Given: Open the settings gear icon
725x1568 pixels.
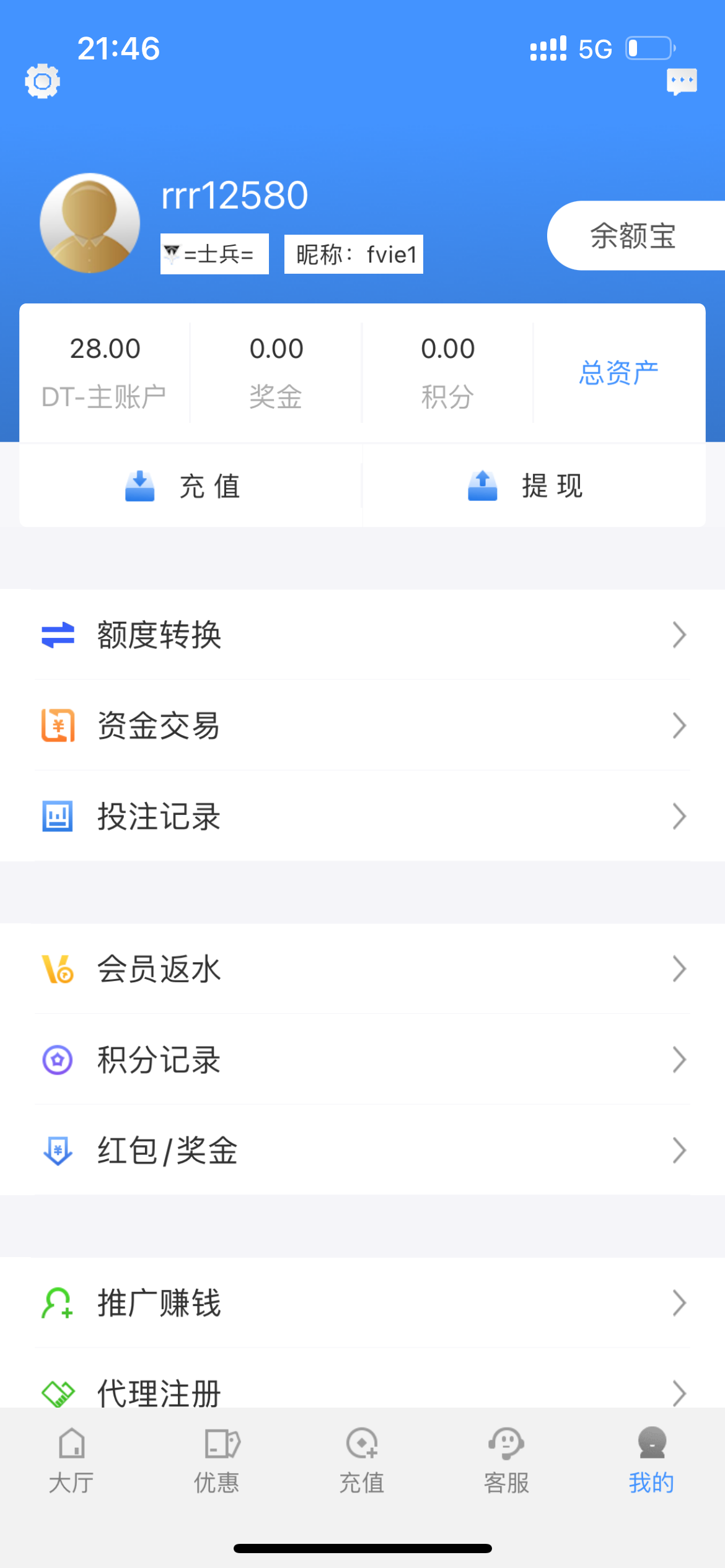Looking at the screenshot, I should (42, 81).
